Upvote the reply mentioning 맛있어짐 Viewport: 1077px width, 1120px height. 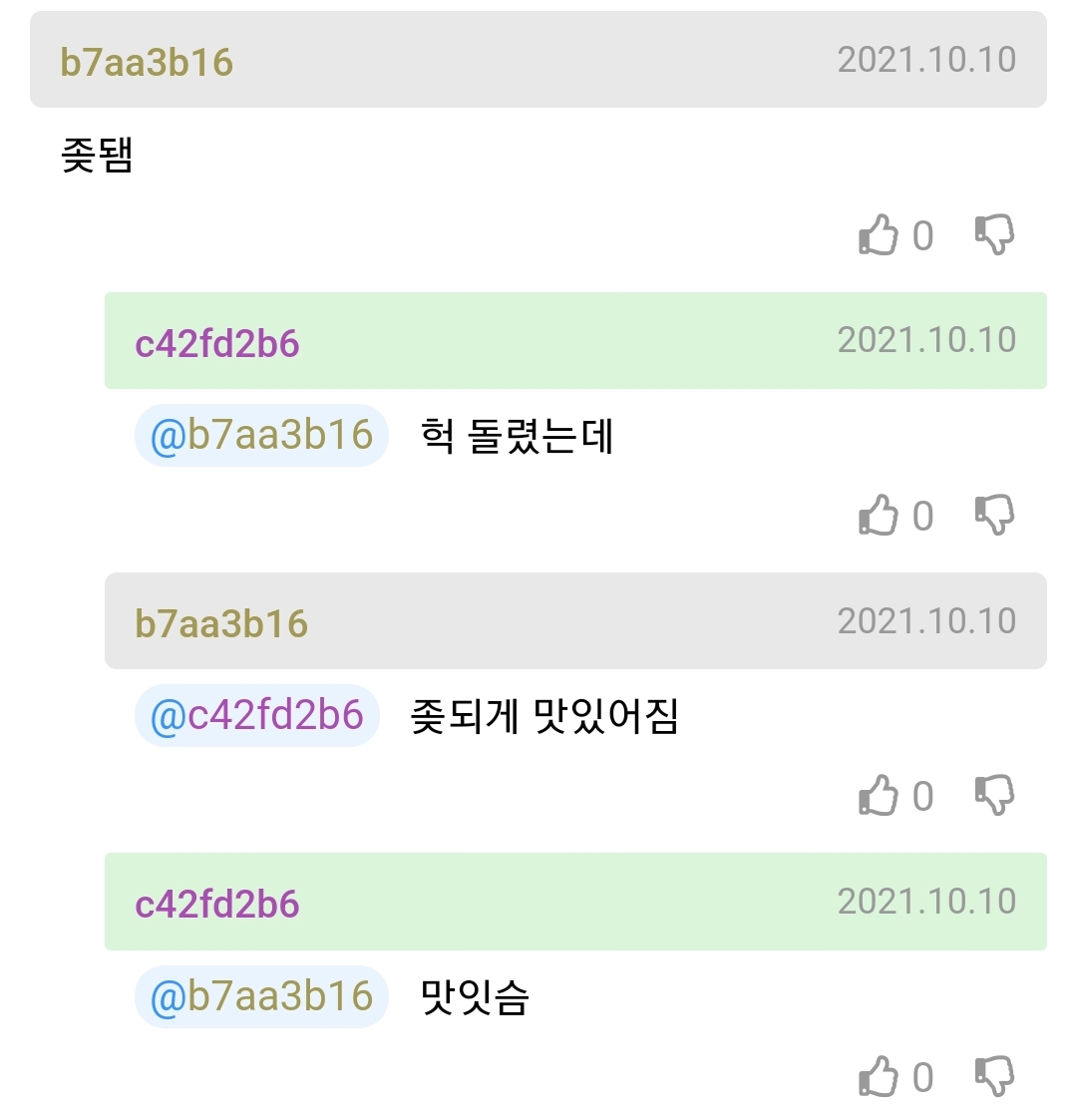point(879,796)
